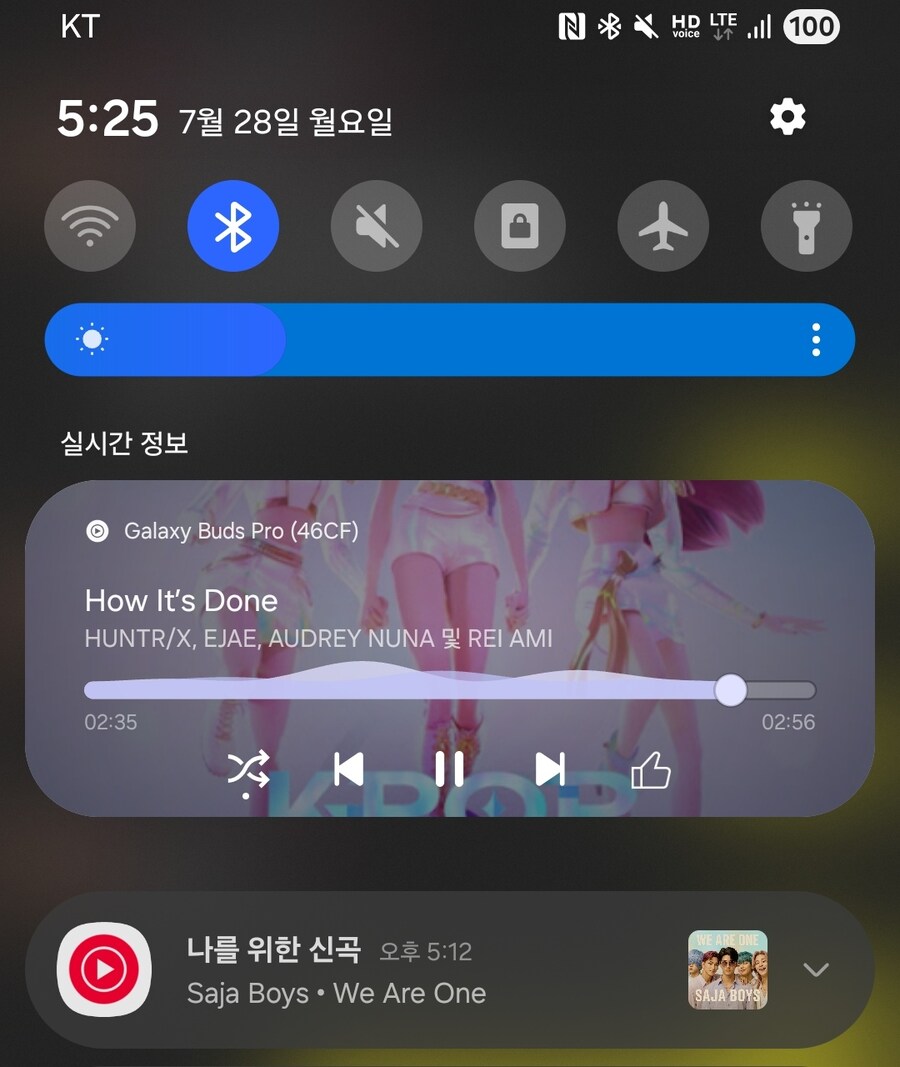This screenshot has height=1067, width=900.
Task: Toggle airplane mode
Action: click(663, 226)
